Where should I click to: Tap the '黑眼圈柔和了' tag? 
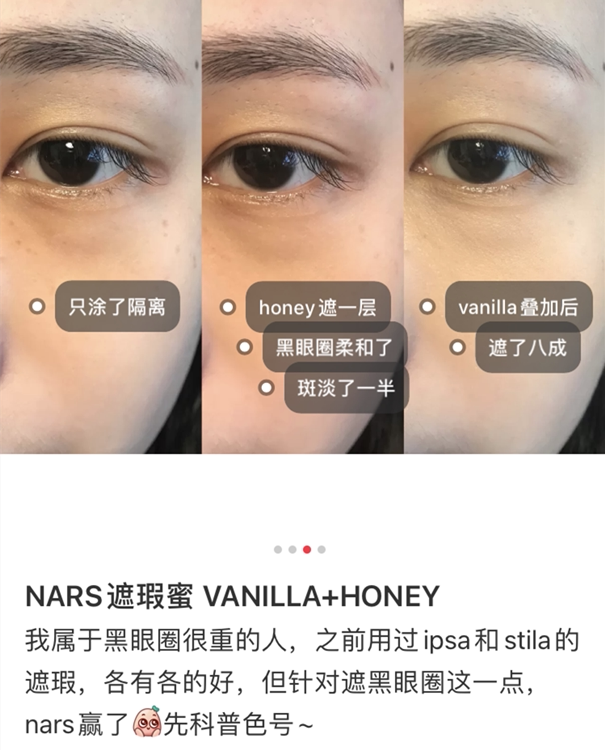point(334,347)
